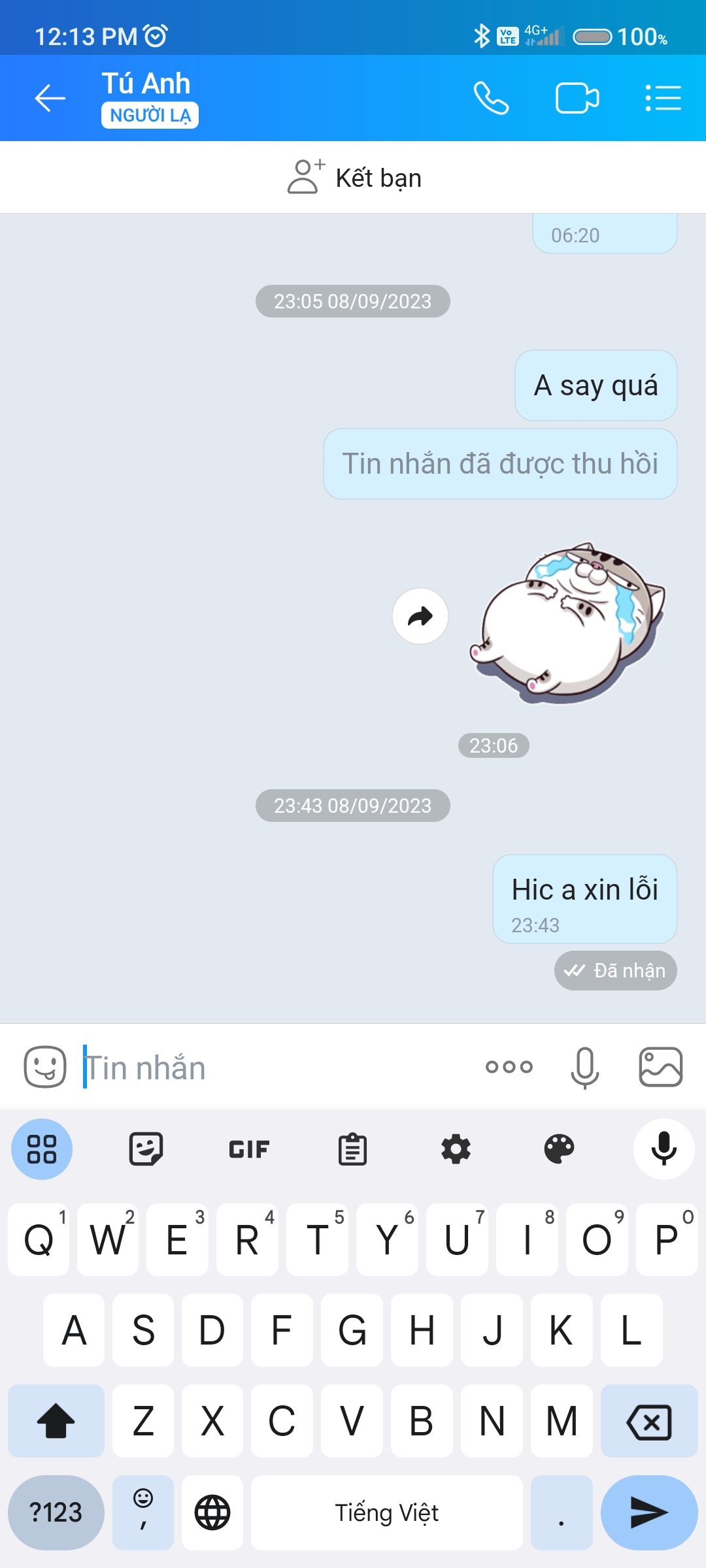Viewport: 706px width, 1568px height.
Task: Open more attachment options
Action: (509, 1067)
